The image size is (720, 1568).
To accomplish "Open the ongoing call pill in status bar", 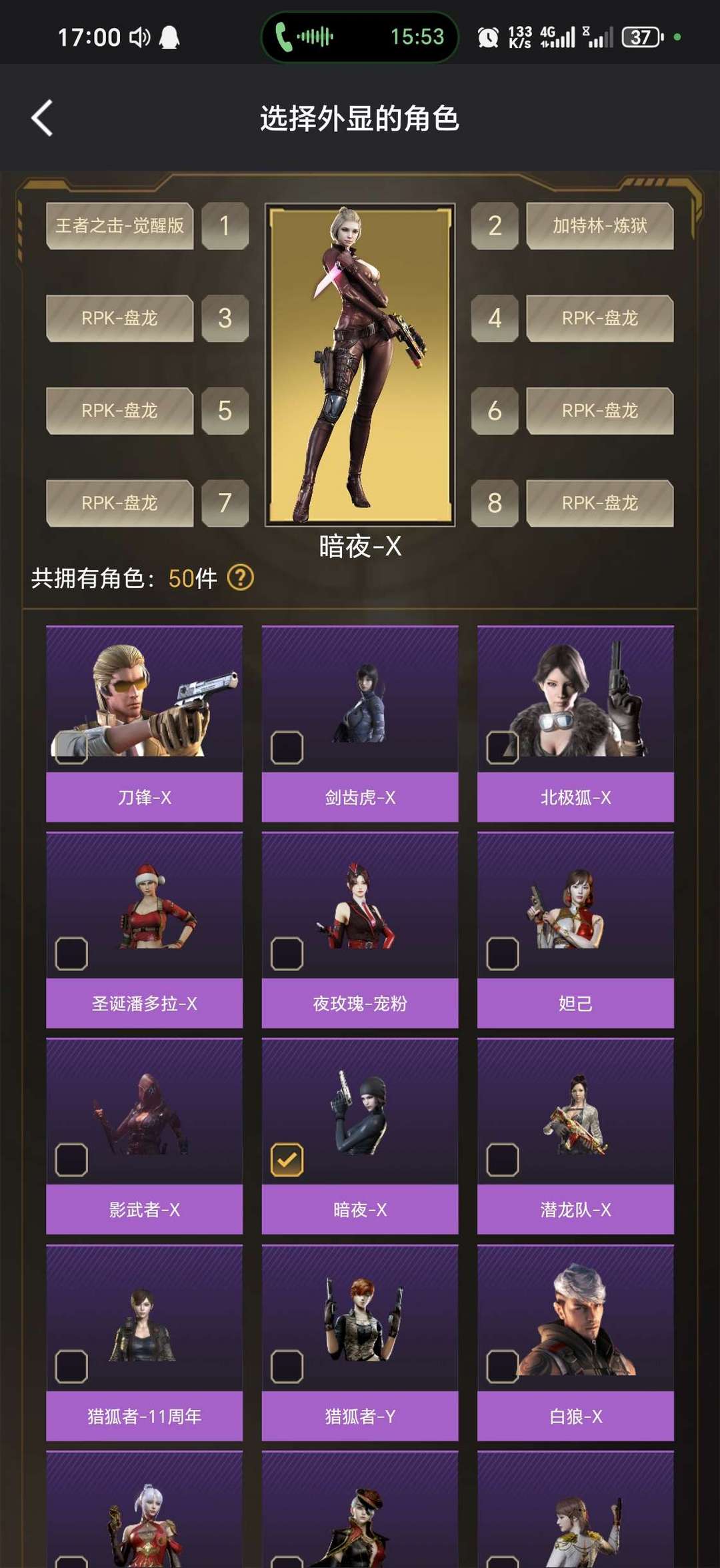I will click(x=360, y=37).
